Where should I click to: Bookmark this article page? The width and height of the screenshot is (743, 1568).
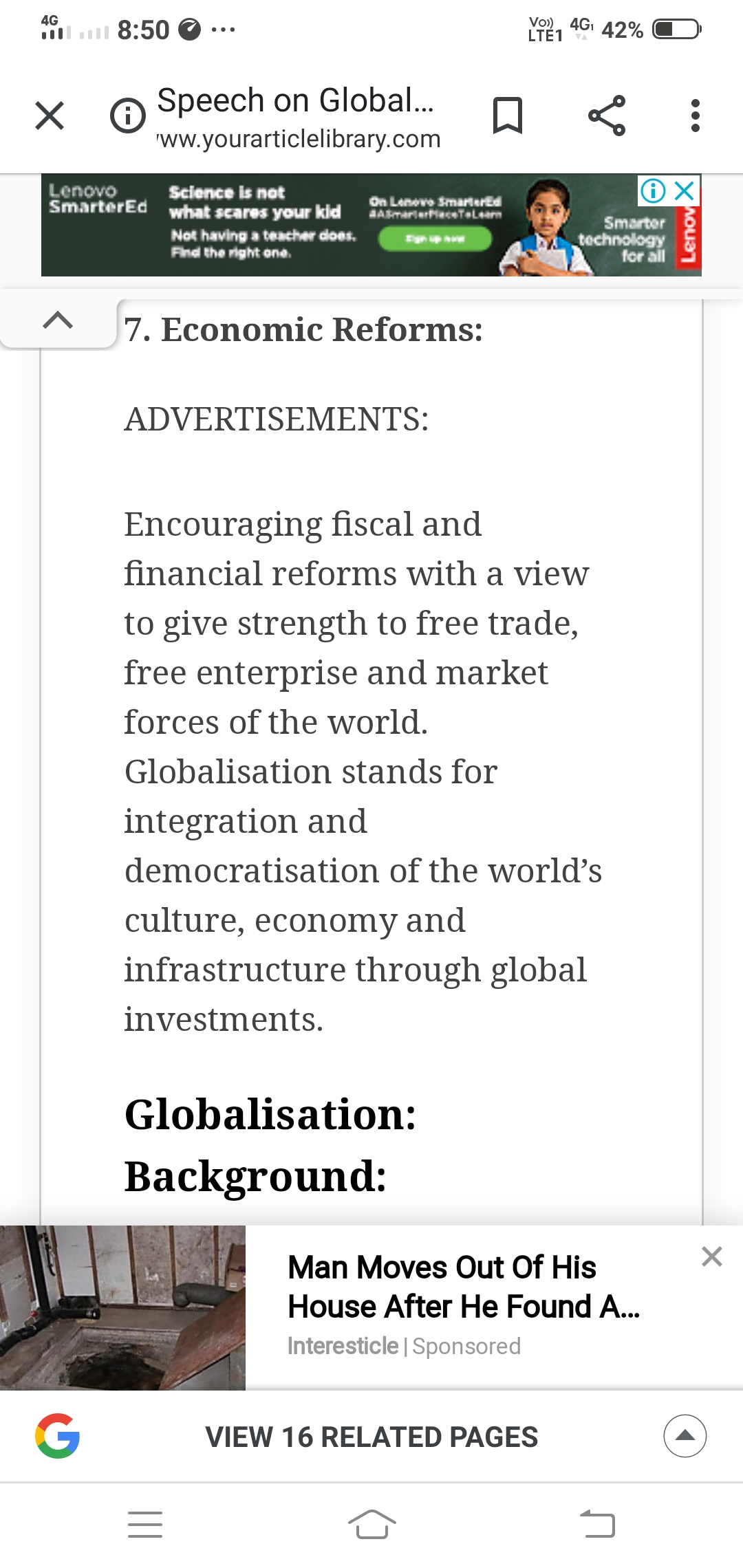tap(508, 116)
